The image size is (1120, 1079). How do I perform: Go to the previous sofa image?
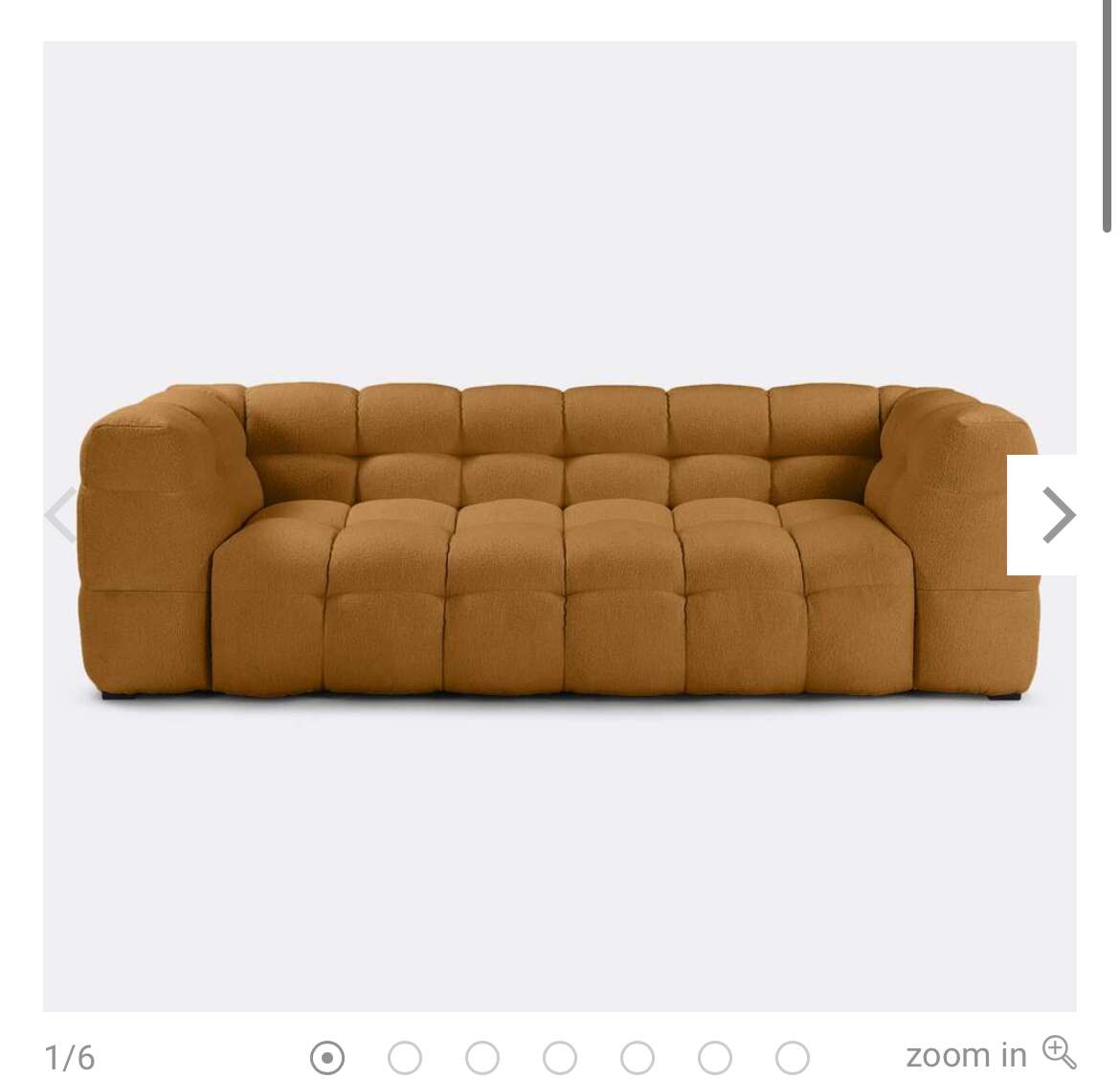pyautogui.click(x=61, y=515)
